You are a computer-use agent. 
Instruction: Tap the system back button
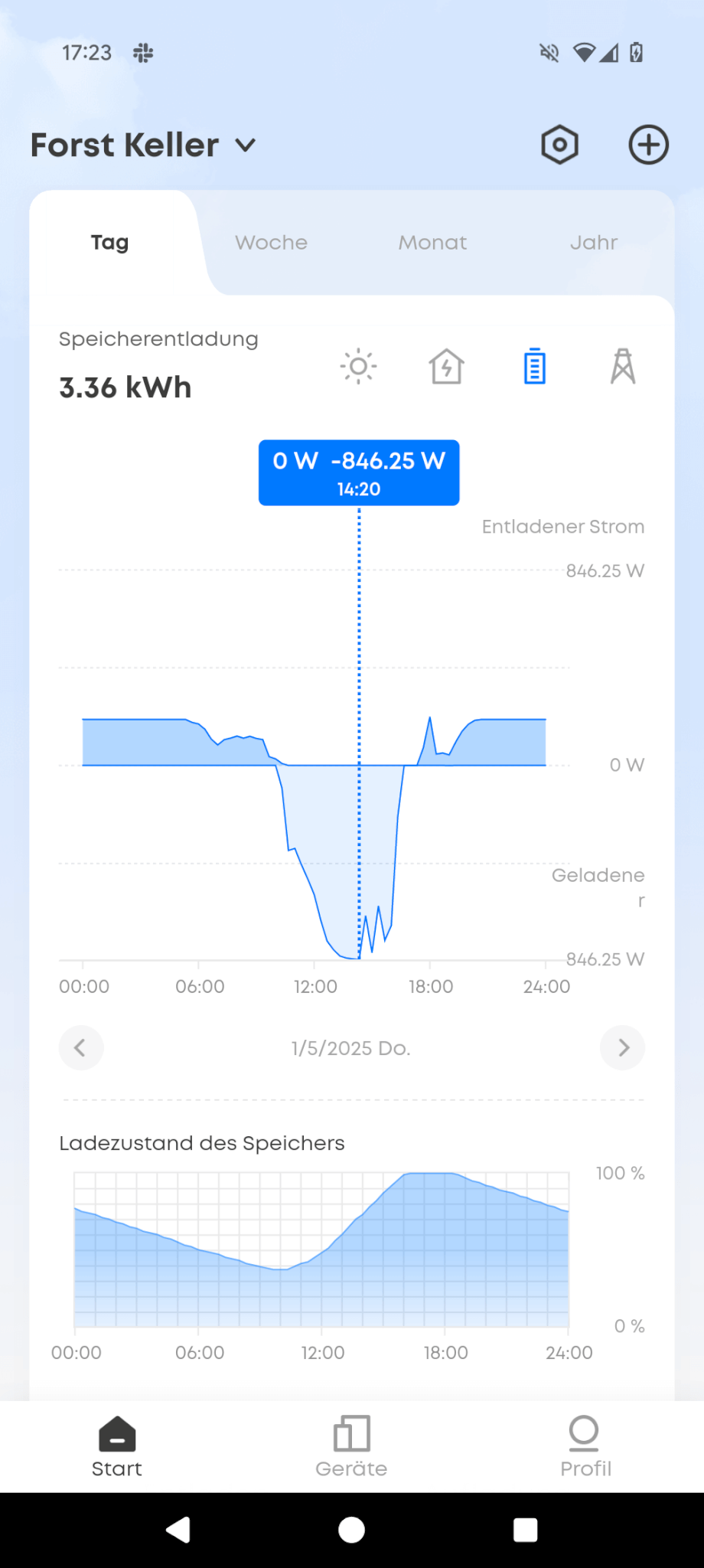coord(178,1530)
